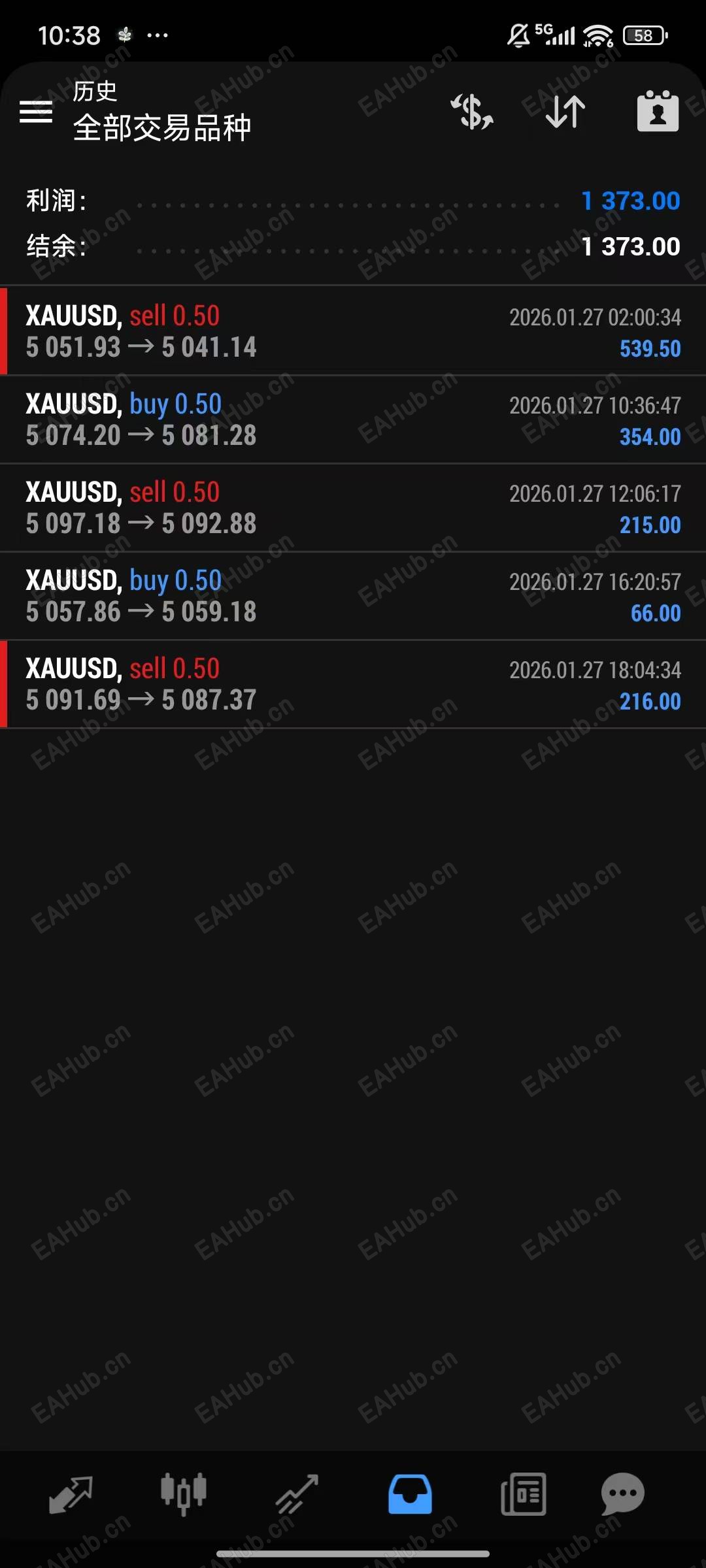The image size is (706, 1568).
Task: Select the History inbox tab
Action: pyautogui.click(x=410, y=1494)
